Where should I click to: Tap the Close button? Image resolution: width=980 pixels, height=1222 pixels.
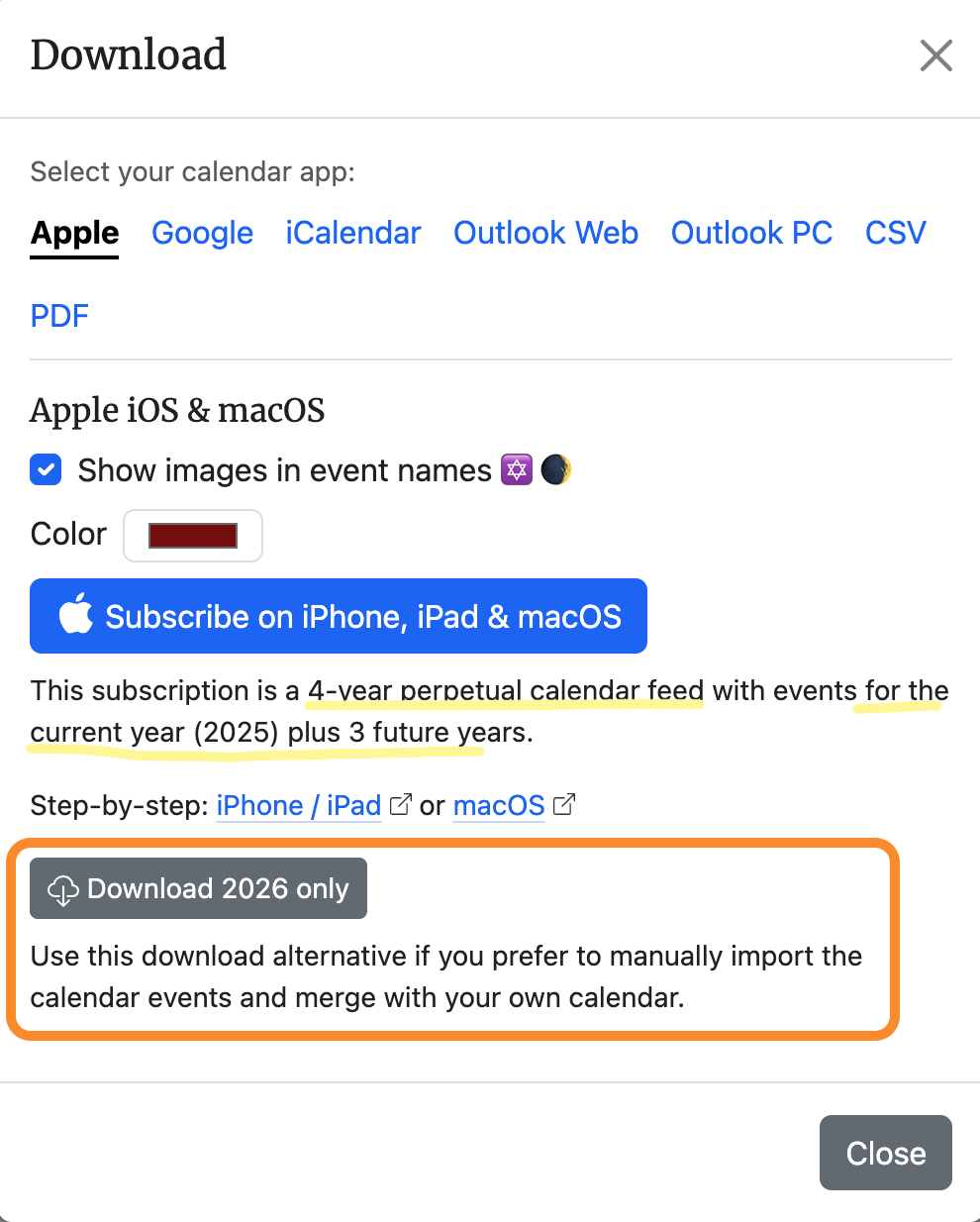[x=885, y=1153]
